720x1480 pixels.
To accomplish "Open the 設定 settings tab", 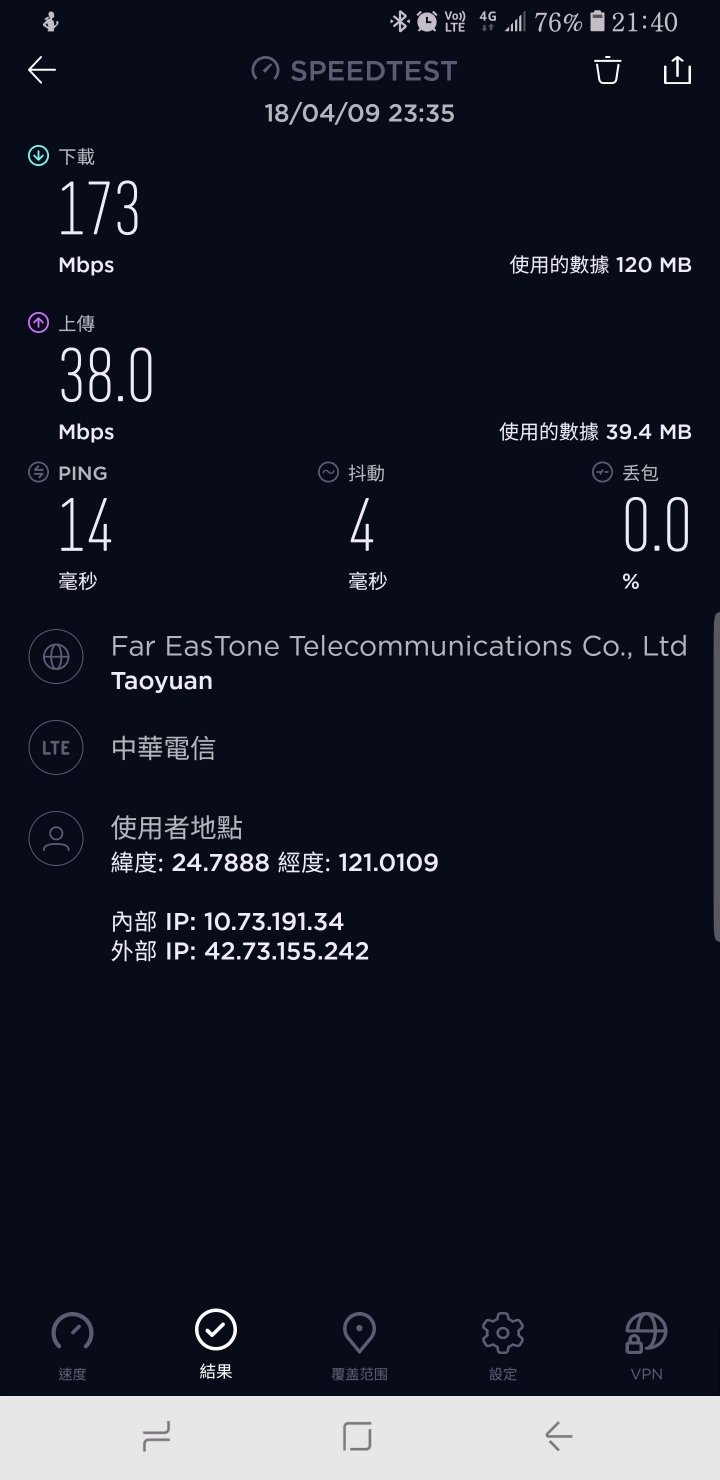I will [503, 1346].
